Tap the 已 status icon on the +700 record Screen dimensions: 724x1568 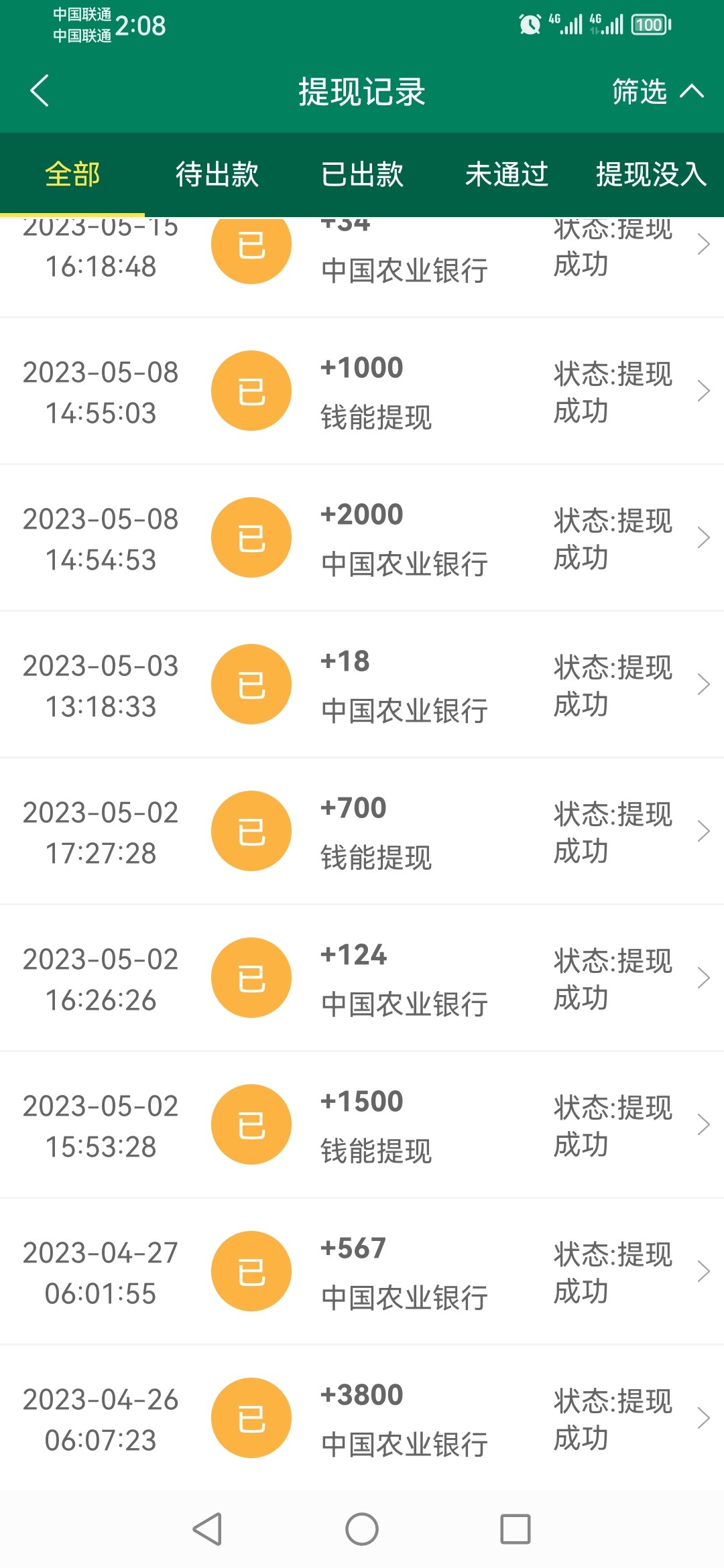(x=251, y=830)
